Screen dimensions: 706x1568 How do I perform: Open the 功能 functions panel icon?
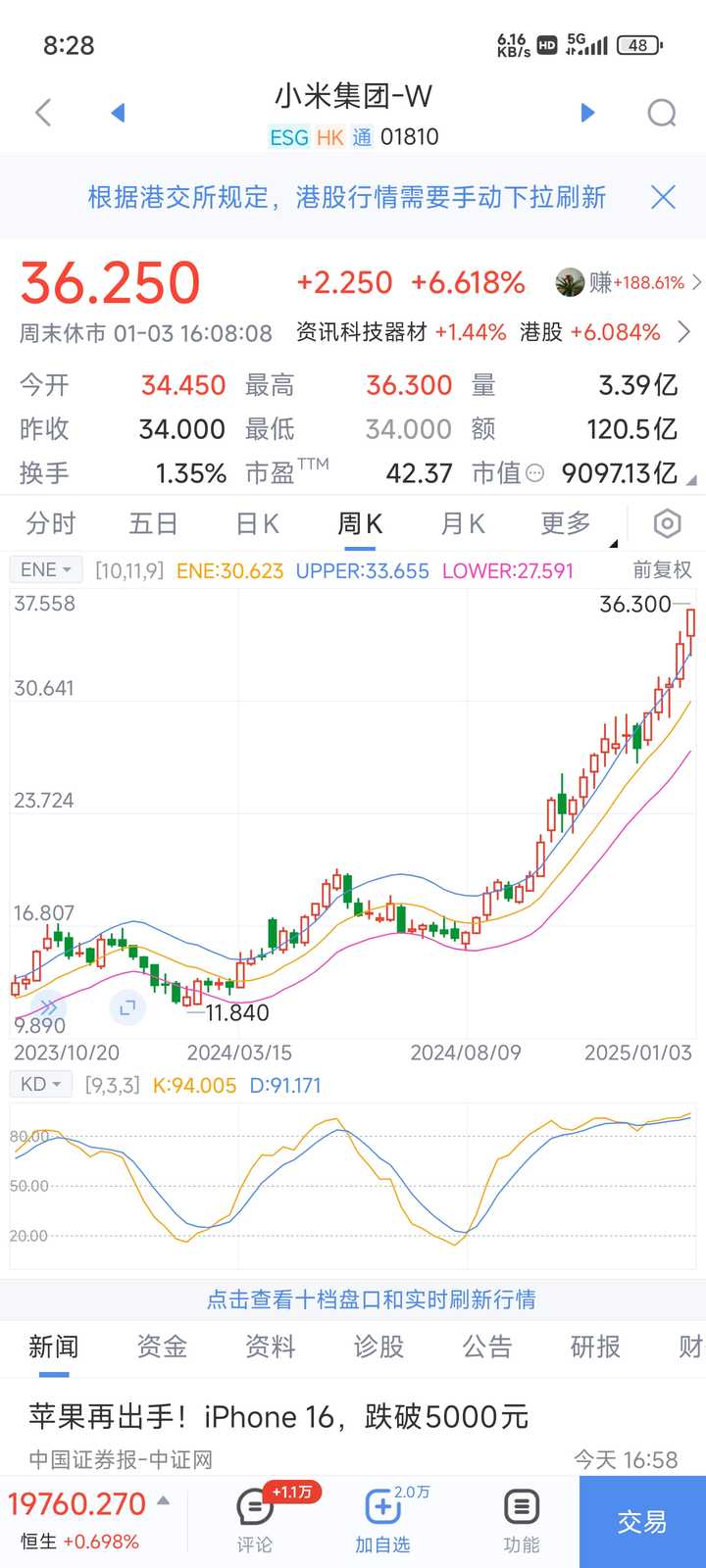click(521, 1514)
